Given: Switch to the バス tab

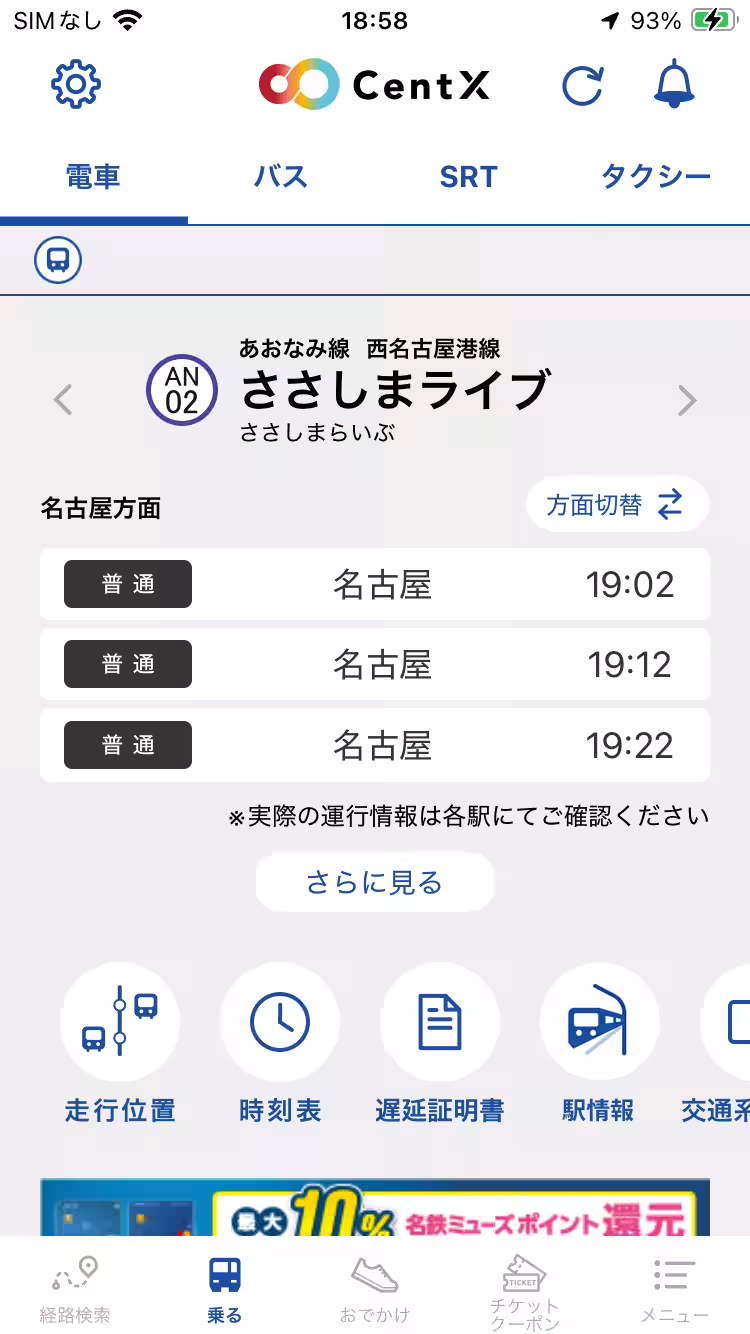Looking at the screenshot, I should click(280, 176).
